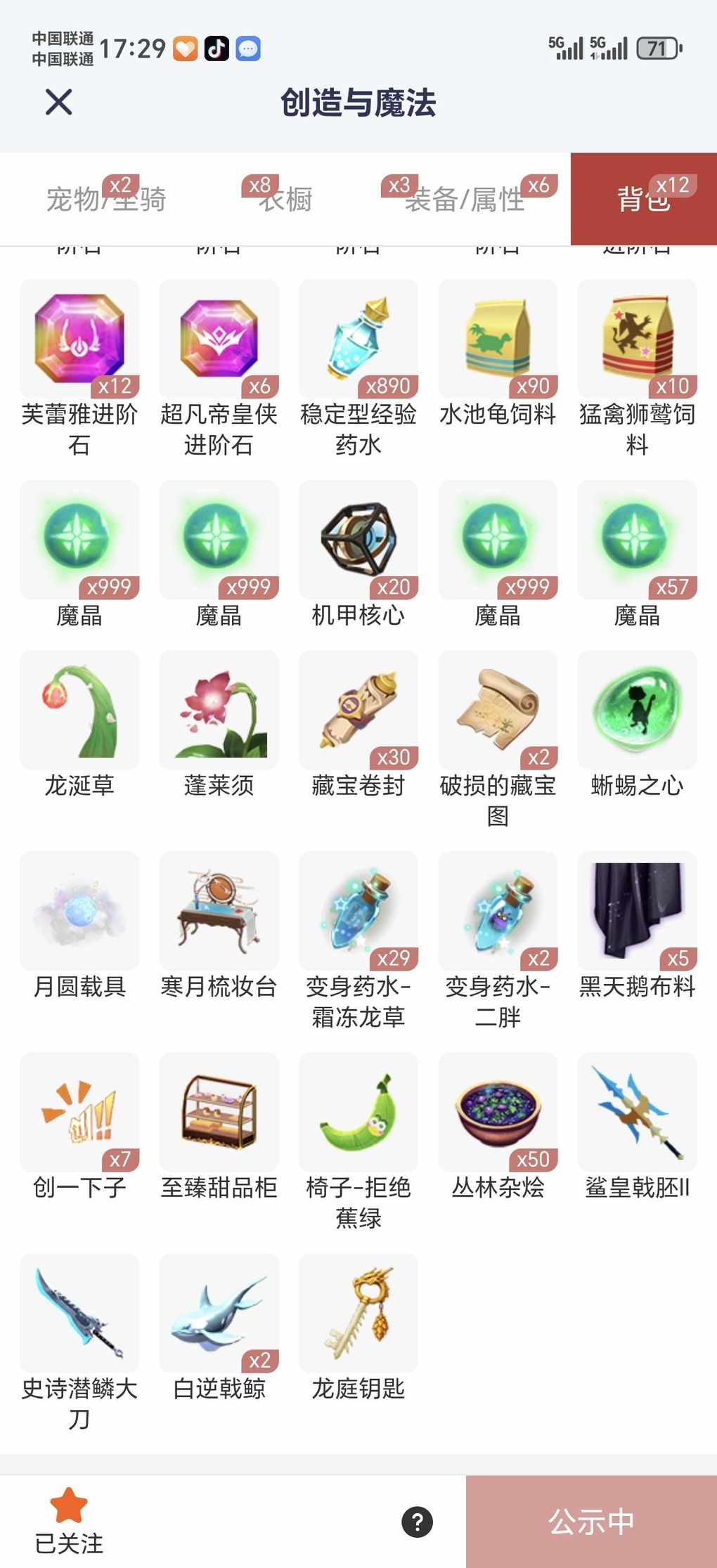Image resolution: width=717 pixels, height=1568 pixels.
Task: Open the help question mark icon
Action: tap(417, 1522)
